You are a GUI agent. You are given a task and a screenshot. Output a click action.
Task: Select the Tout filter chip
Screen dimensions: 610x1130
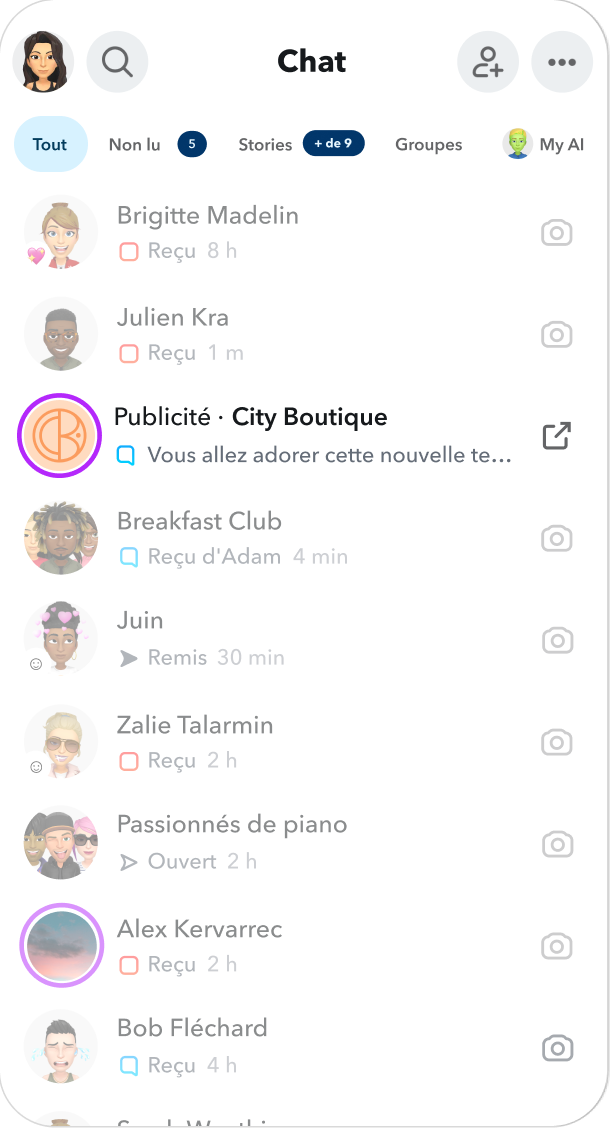(x=50, y=144)
